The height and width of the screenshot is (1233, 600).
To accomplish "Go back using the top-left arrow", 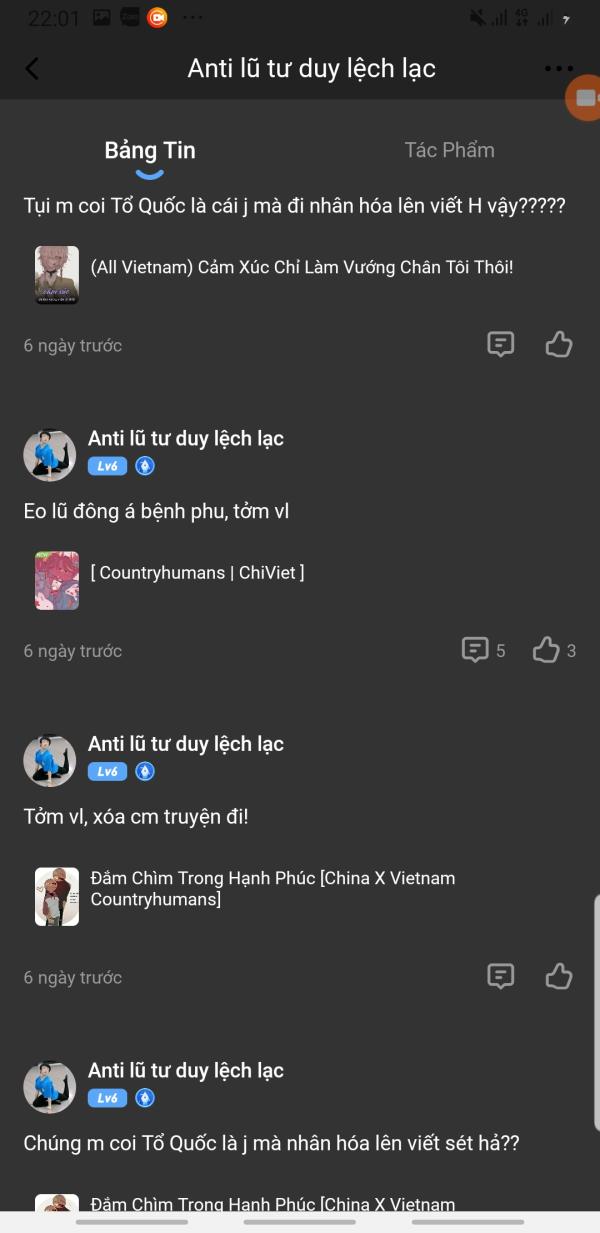I will pyautogui.click(x=32, y=68).
